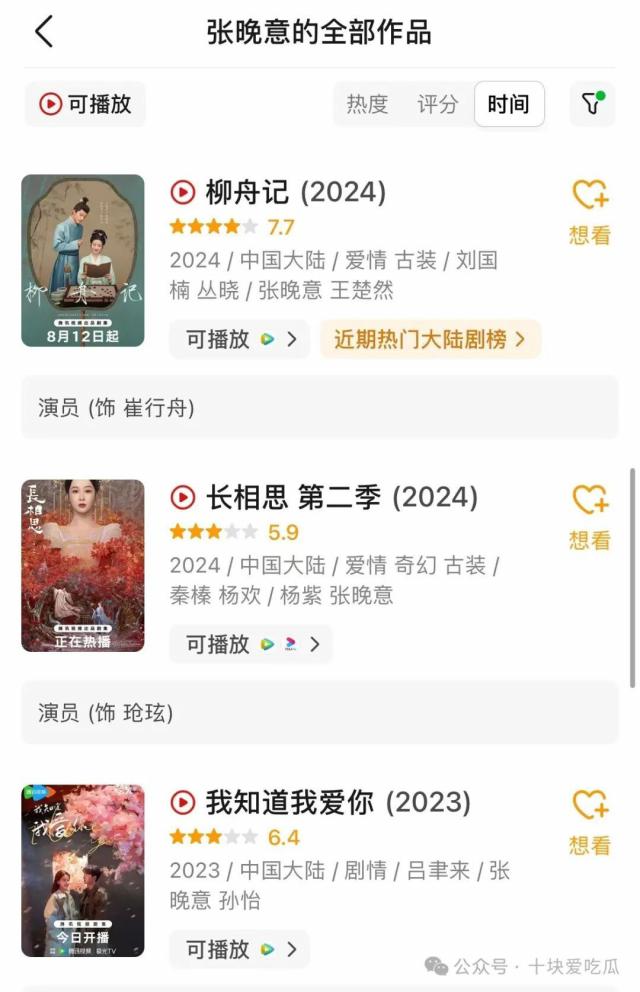This screenshot has width=640, height=992.
Task: Go back from the works list
Action: click(44, 32)
